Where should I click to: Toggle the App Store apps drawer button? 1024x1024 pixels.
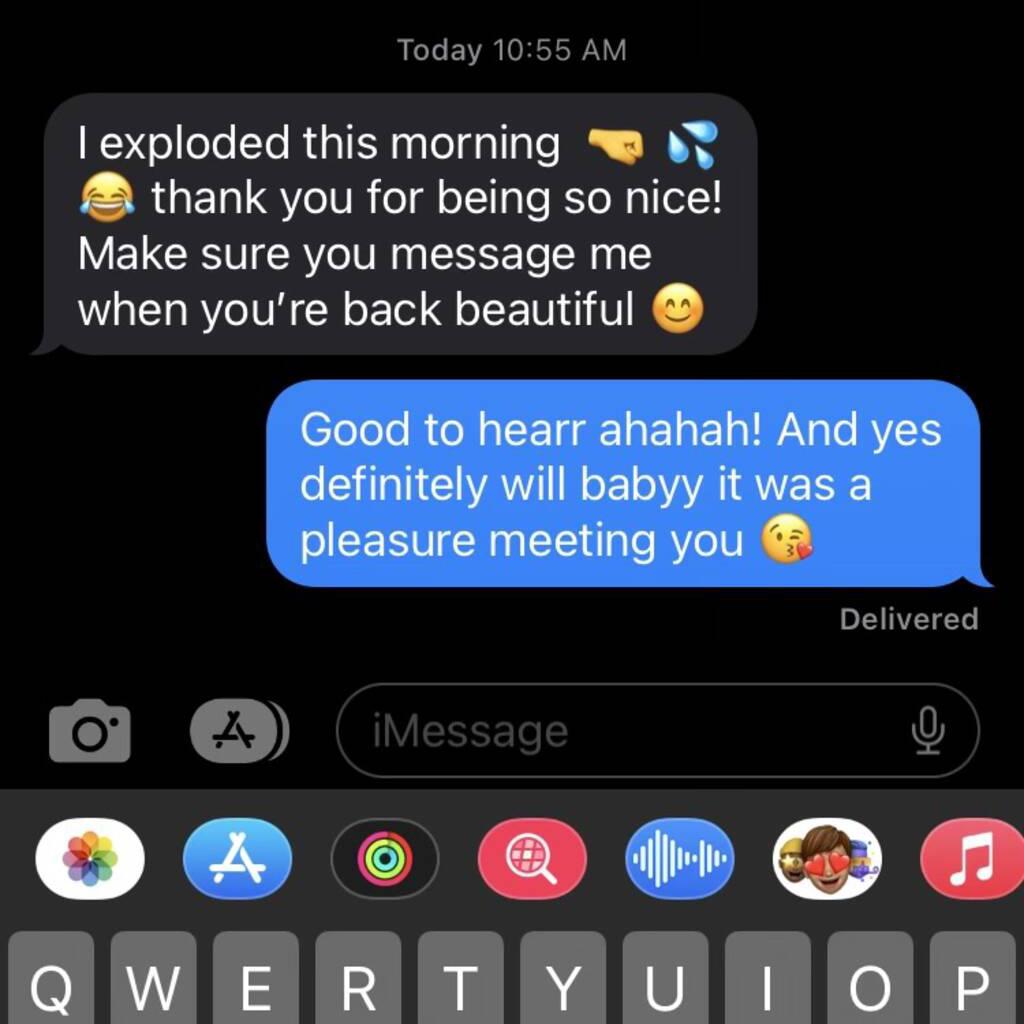tap(238, 731)
